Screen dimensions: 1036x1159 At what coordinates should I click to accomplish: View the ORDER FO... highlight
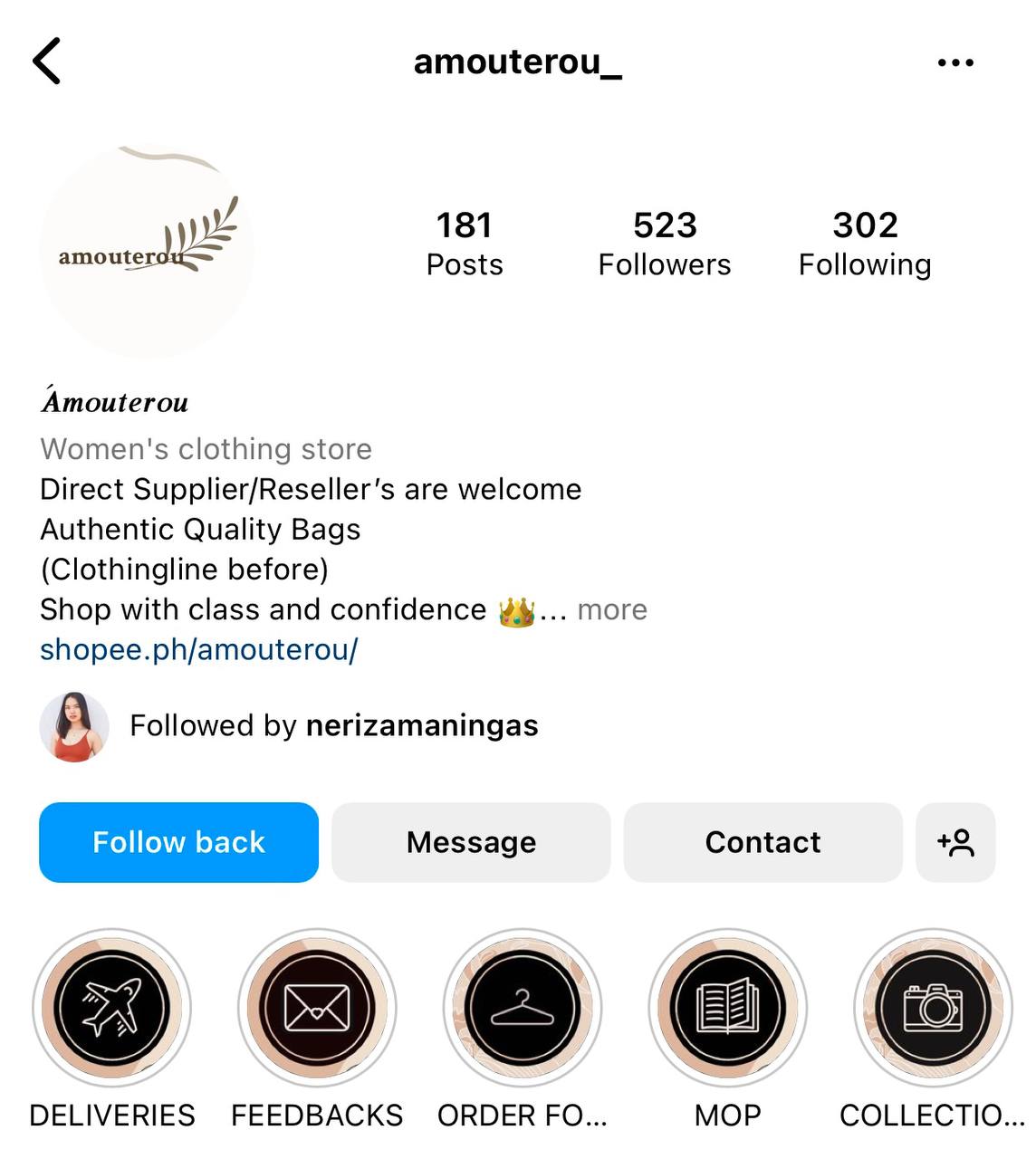tap(523, 1007)
